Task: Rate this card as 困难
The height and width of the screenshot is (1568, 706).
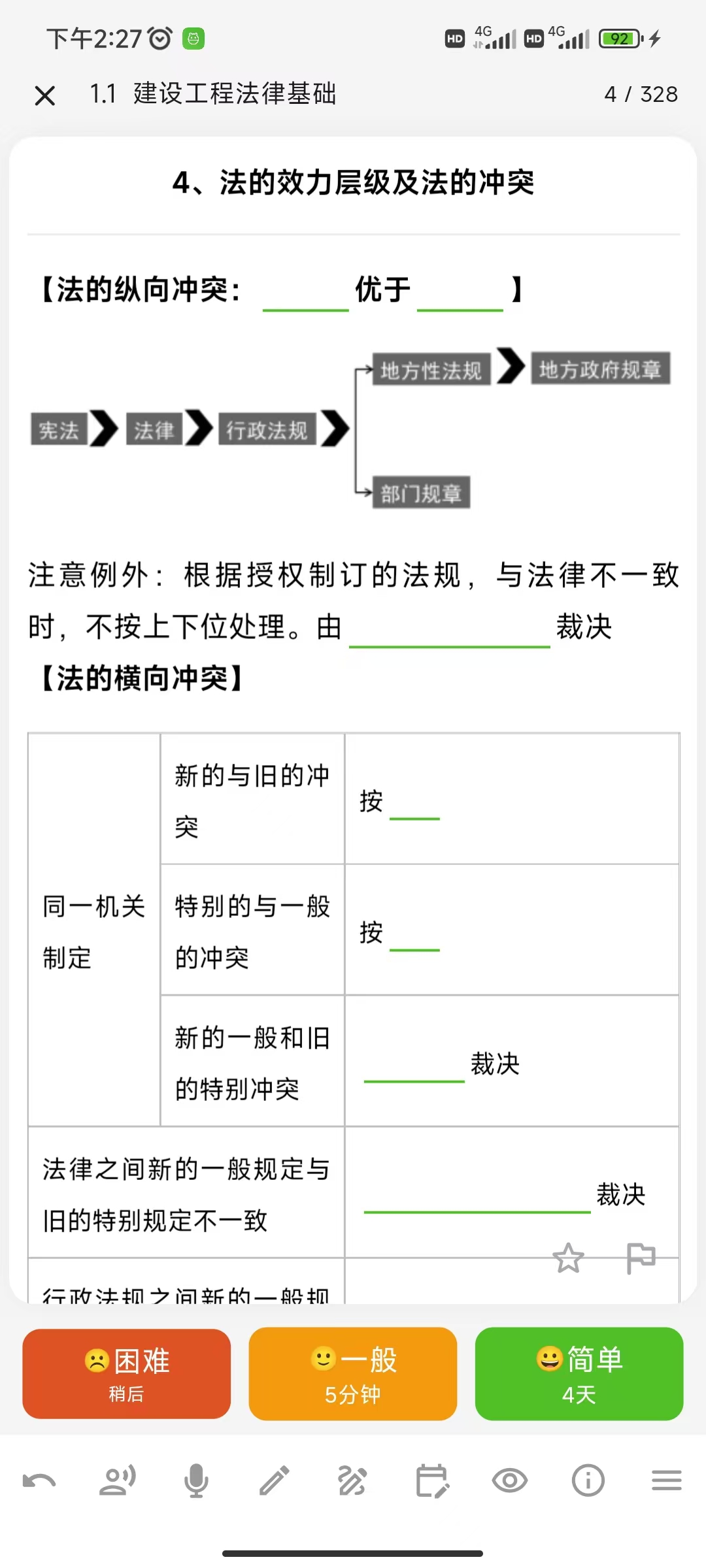Action: pyautogui.click(x=126, y=1373)
